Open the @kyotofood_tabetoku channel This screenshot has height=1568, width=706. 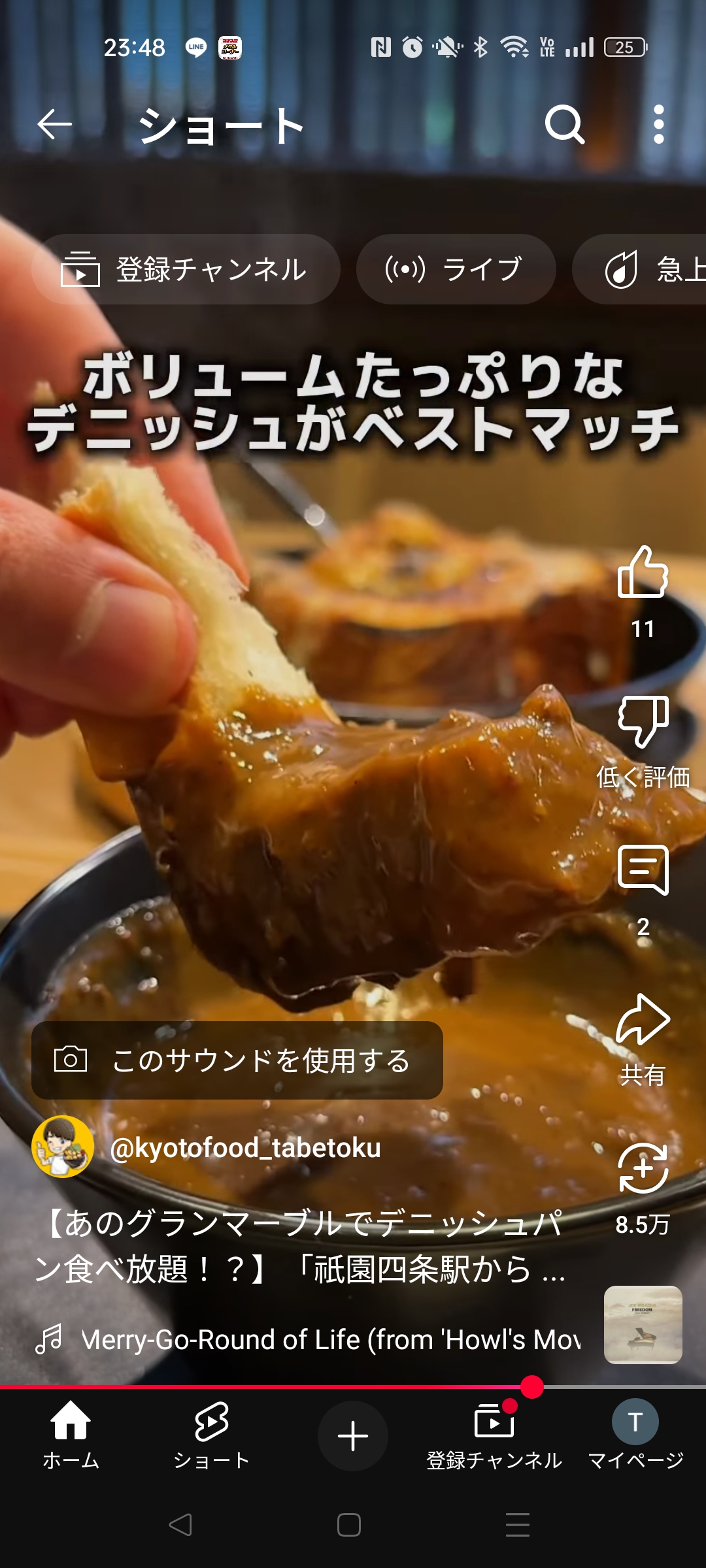tap(245, 1148)
